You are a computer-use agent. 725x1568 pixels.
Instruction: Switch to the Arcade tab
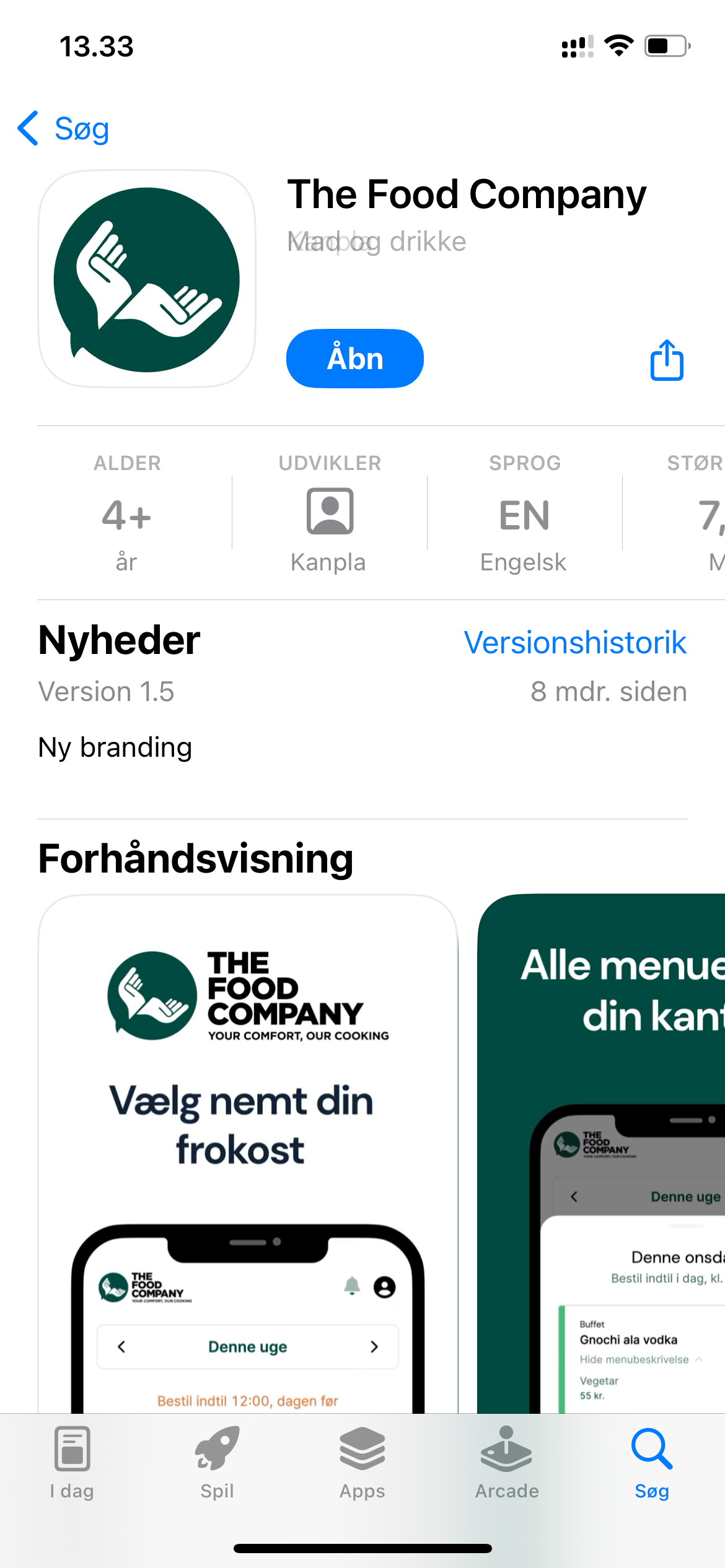pos(507,1463)
